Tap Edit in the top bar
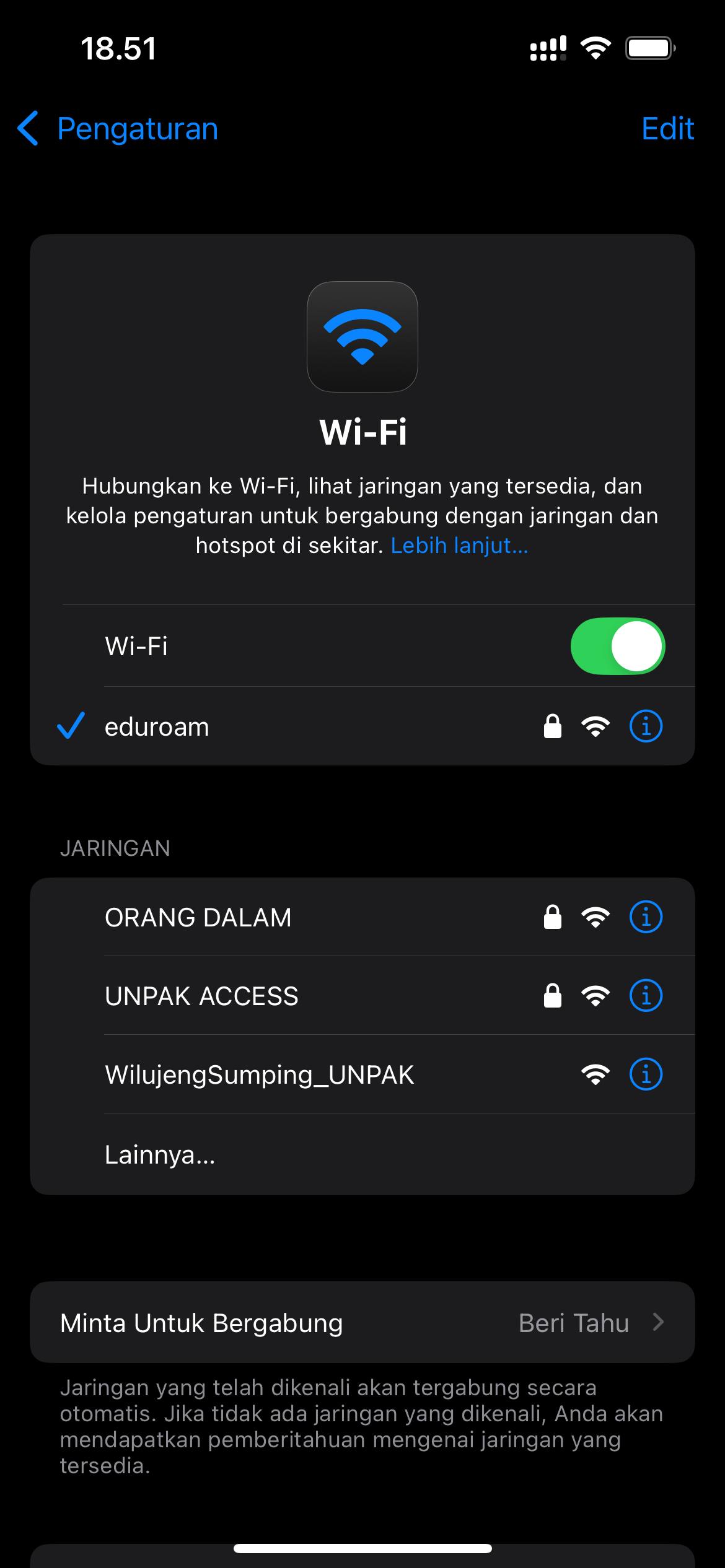Viewport: 725px width, 1568px height. 667,129
